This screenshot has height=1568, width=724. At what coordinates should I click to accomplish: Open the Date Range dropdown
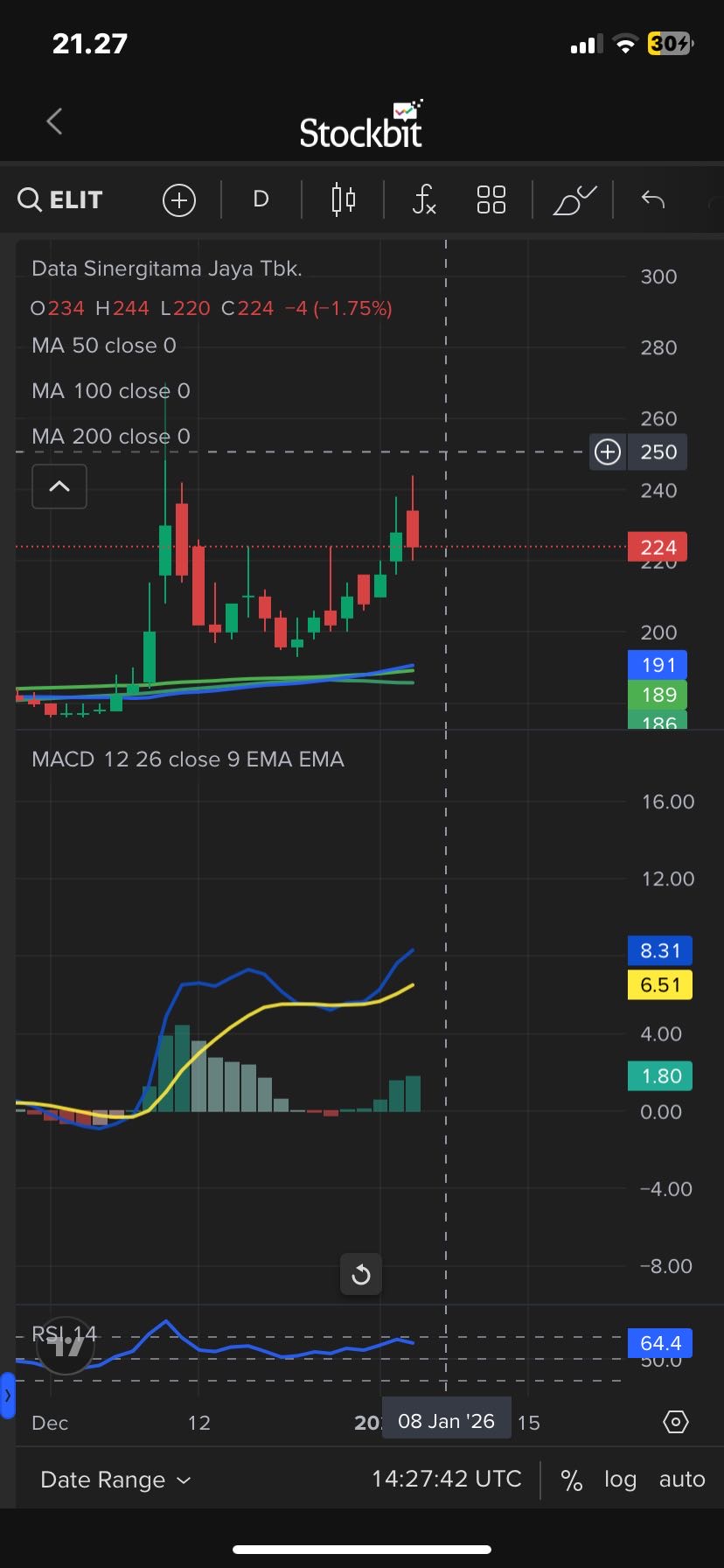coord(115,1480)
